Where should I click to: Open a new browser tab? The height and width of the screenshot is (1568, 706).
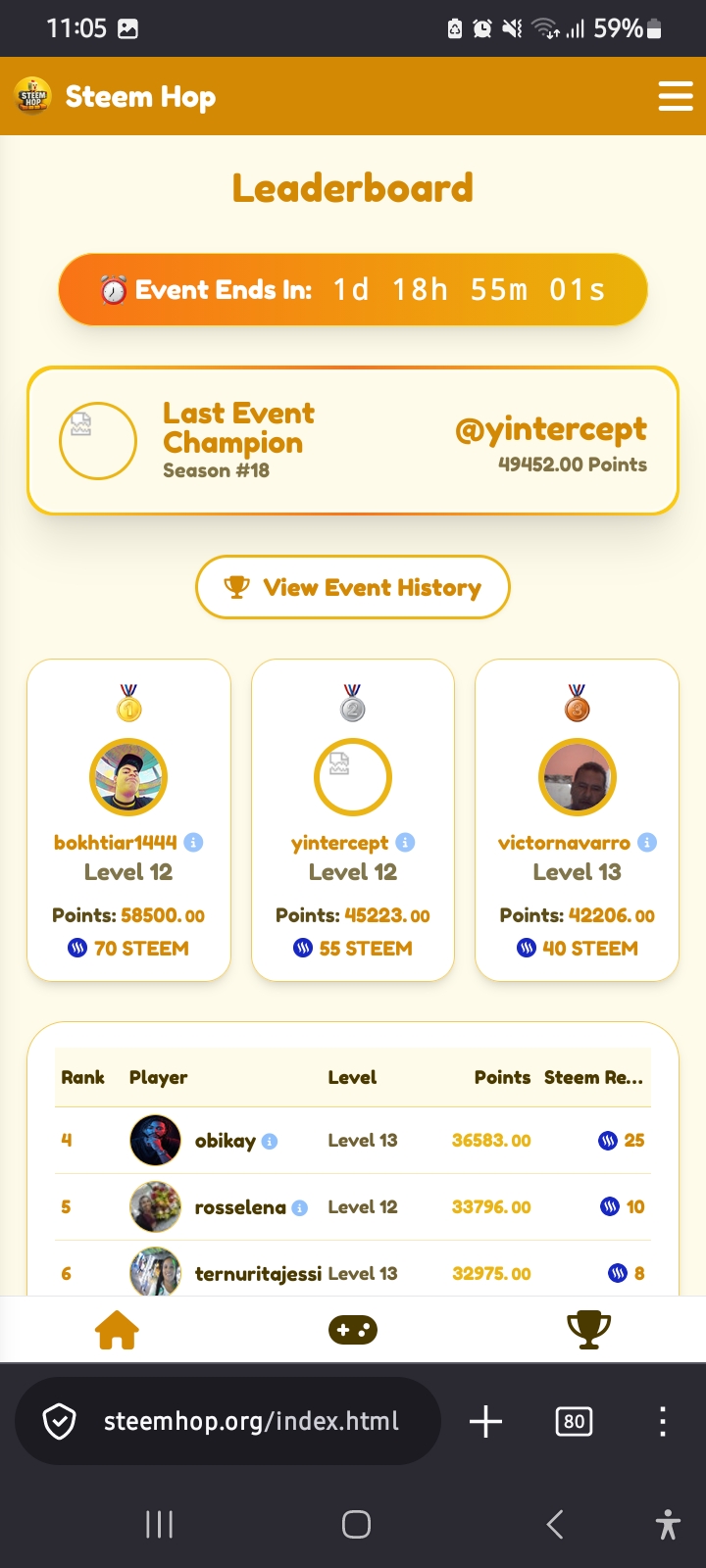click(486, 1421)
